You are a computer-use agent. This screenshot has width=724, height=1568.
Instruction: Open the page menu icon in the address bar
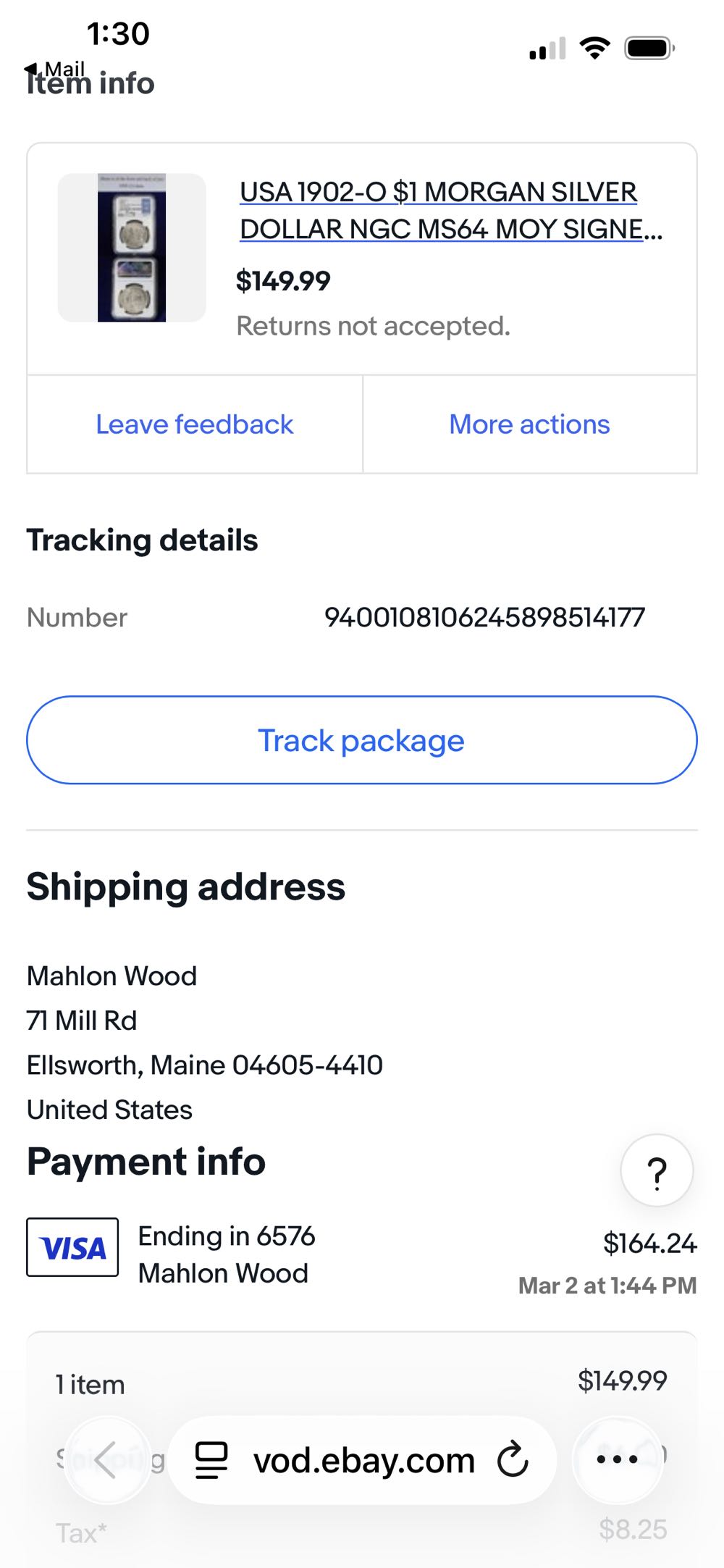coord(211,1459)
